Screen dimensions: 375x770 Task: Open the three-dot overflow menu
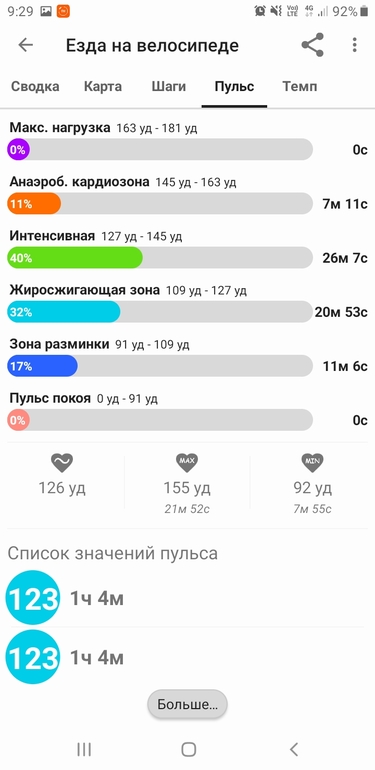point(354,45)
